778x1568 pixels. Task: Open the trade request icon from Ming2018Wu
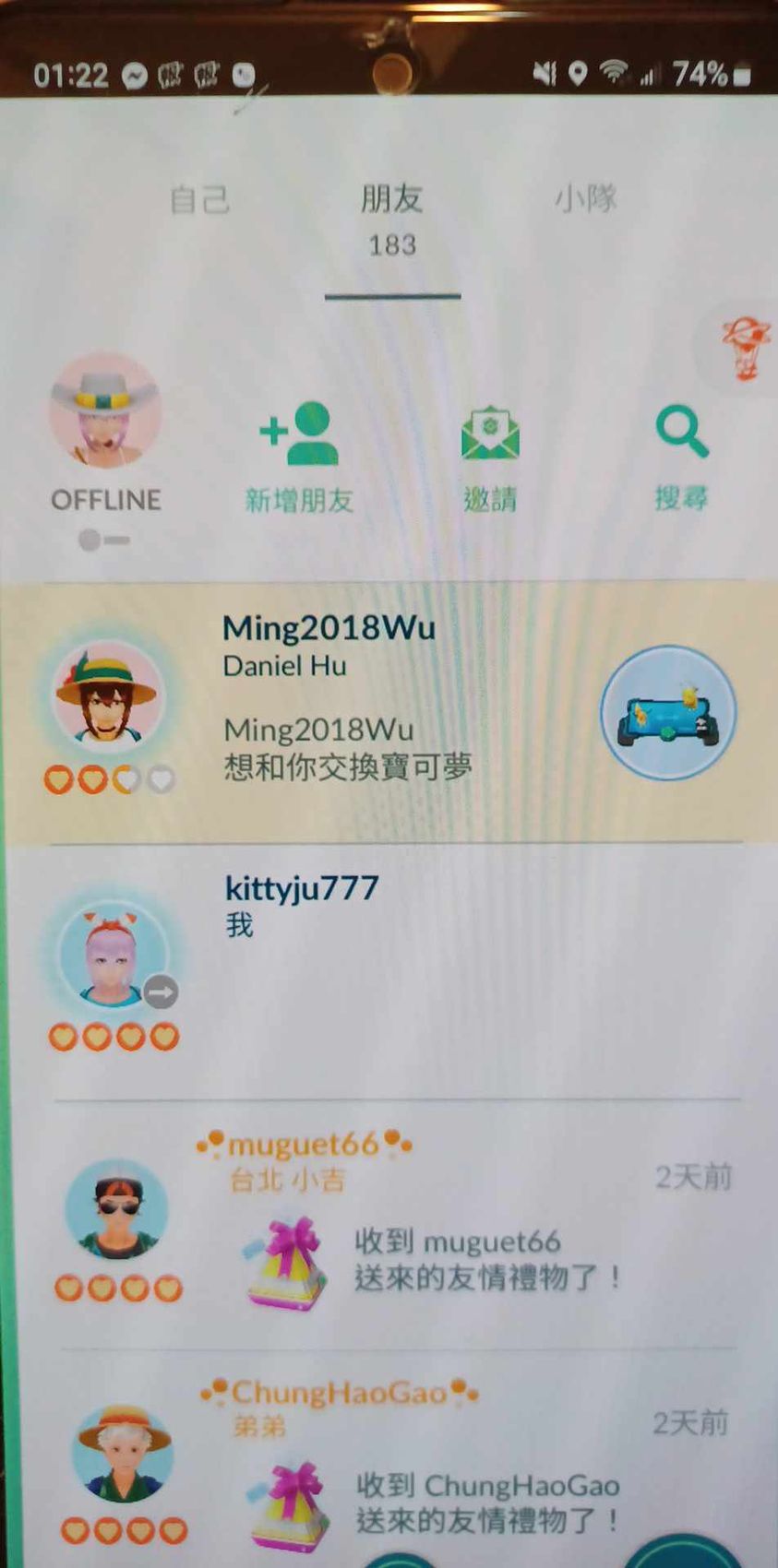[668, 713]
